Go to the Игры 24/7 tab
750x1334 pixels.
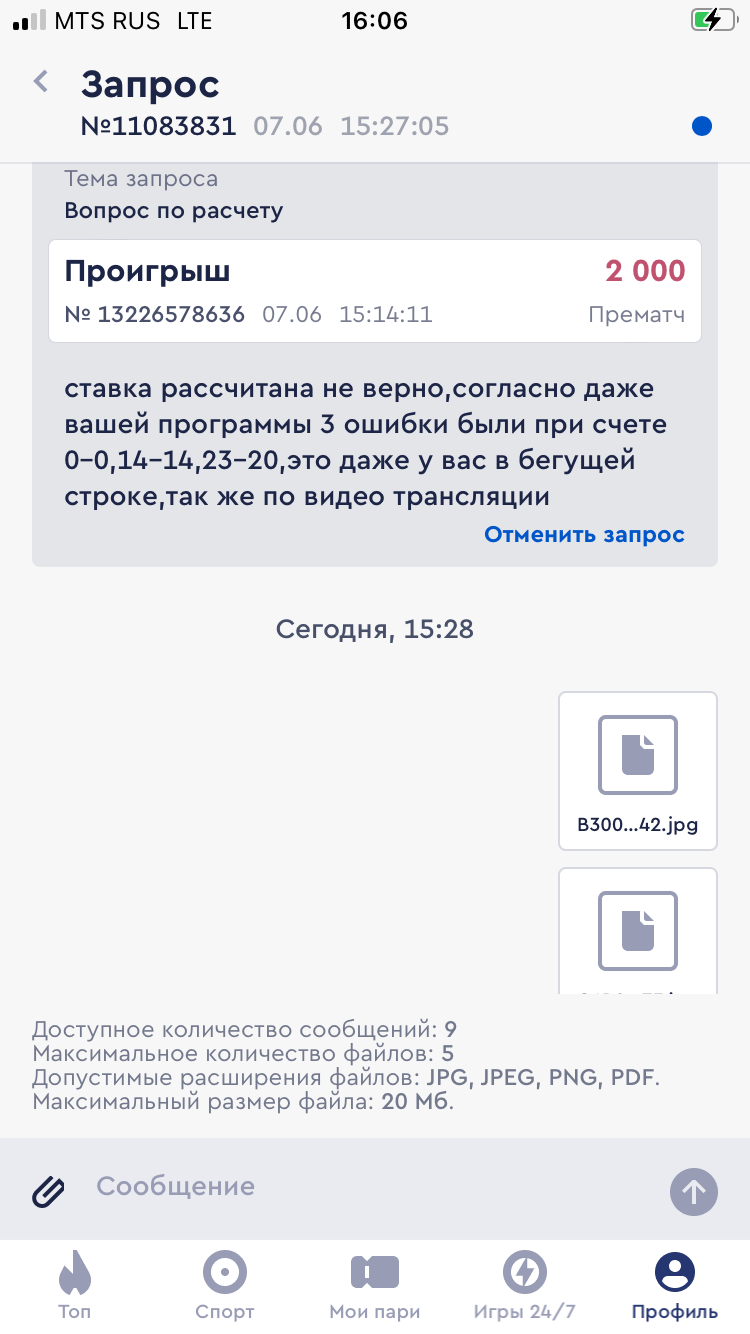524,1286
